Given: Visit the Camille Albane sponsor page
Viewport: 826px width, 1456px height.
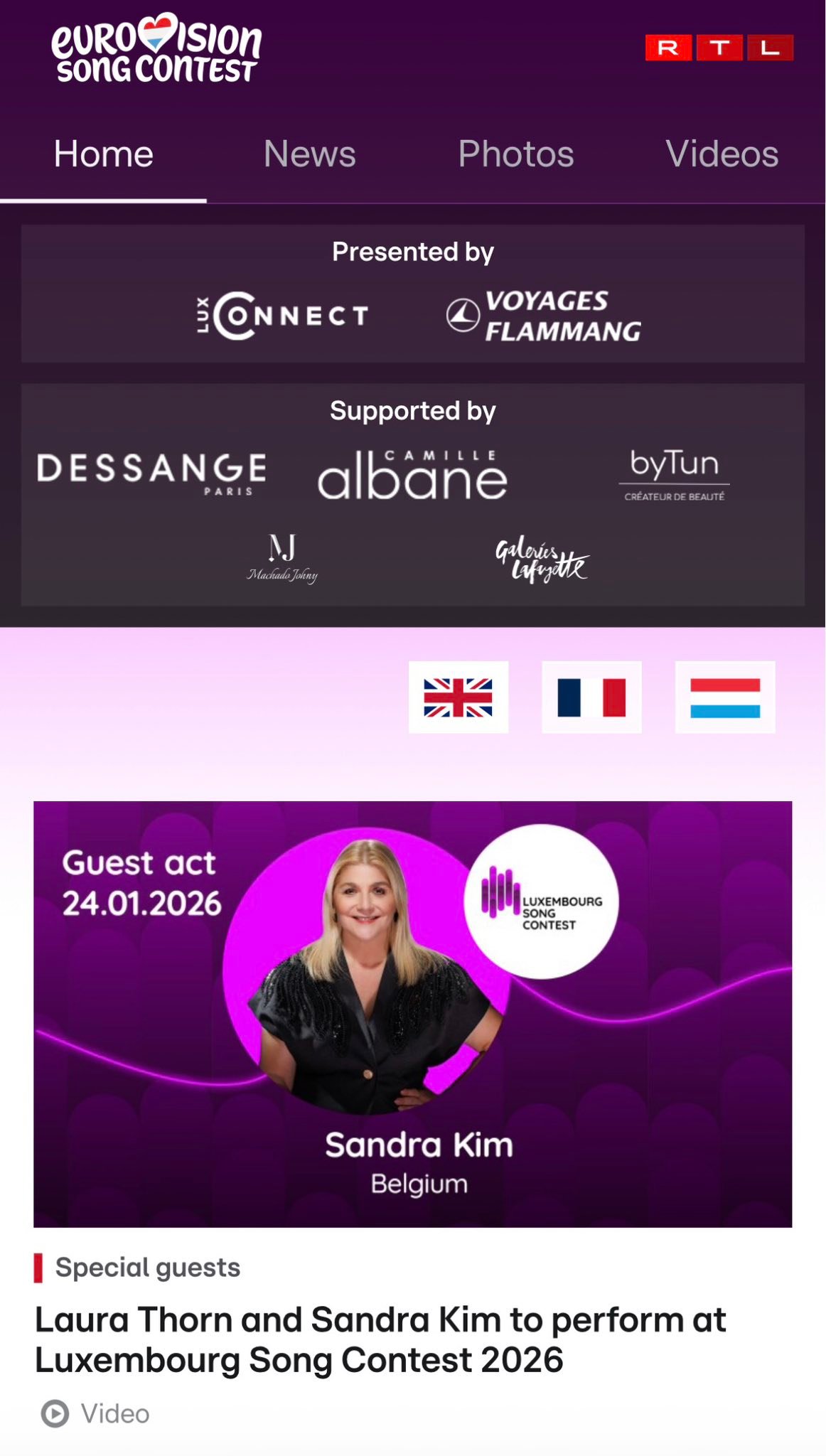Looking at the screenshot, I should pyautogui.click(x=412, y=475).
